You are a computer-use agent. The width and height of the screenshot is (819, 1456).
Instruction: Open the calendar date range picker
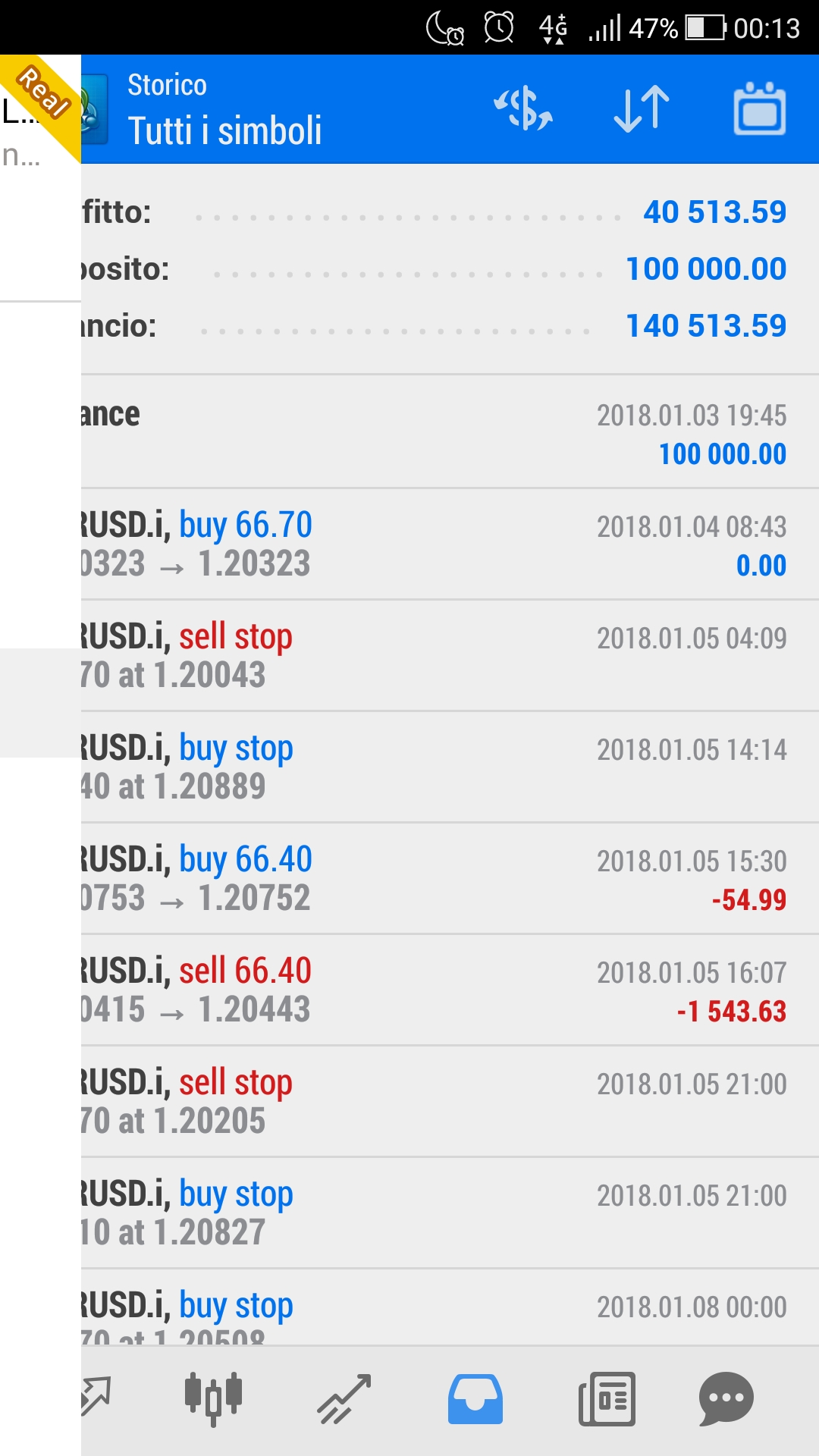coord(760,109)
